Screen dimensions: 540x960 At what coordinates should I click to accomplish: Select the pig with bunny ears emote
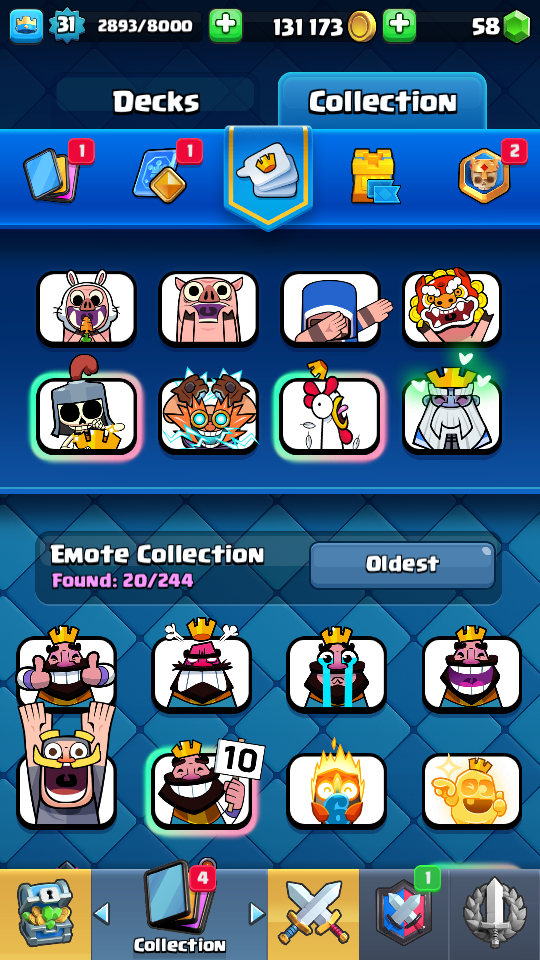86,307
